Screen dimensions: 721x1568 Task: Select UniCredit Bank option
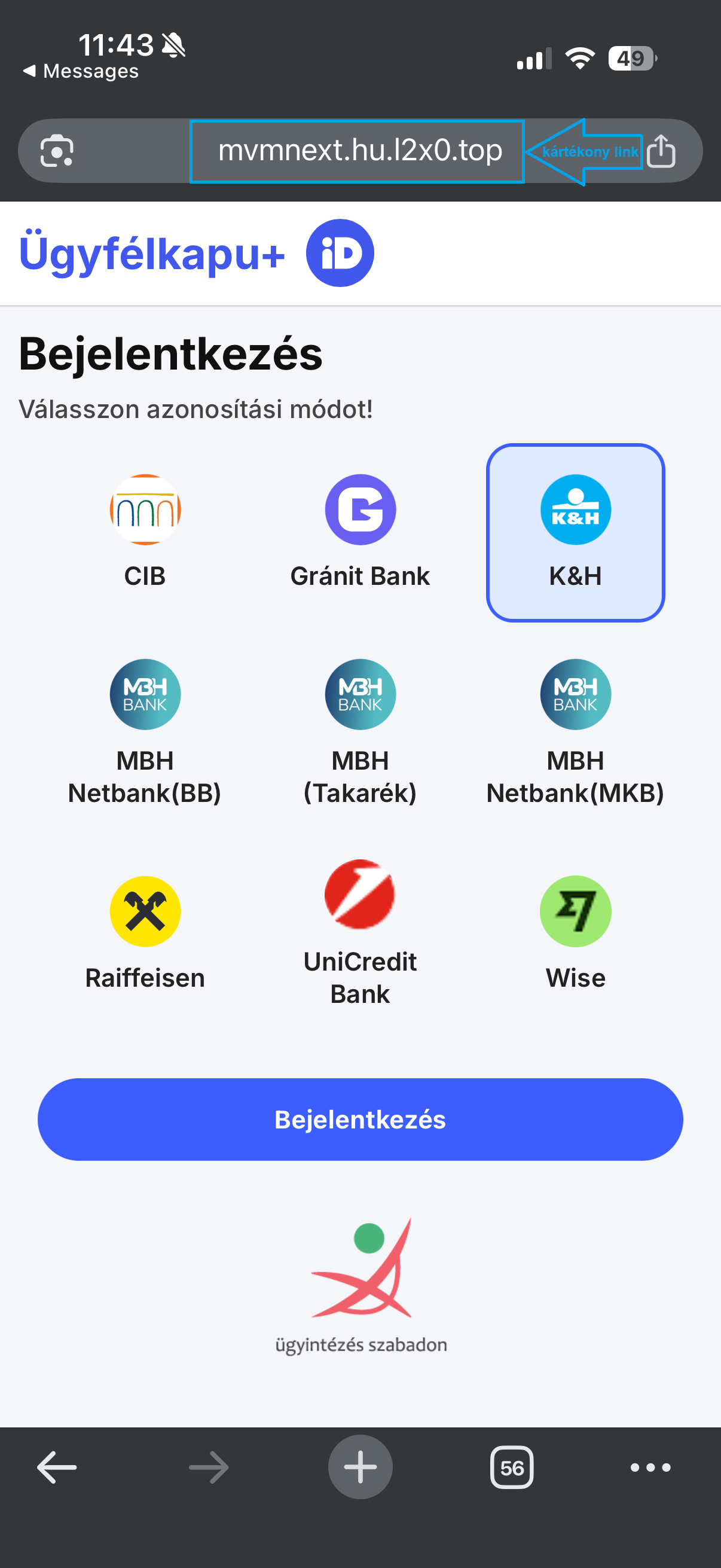(360, 932)
